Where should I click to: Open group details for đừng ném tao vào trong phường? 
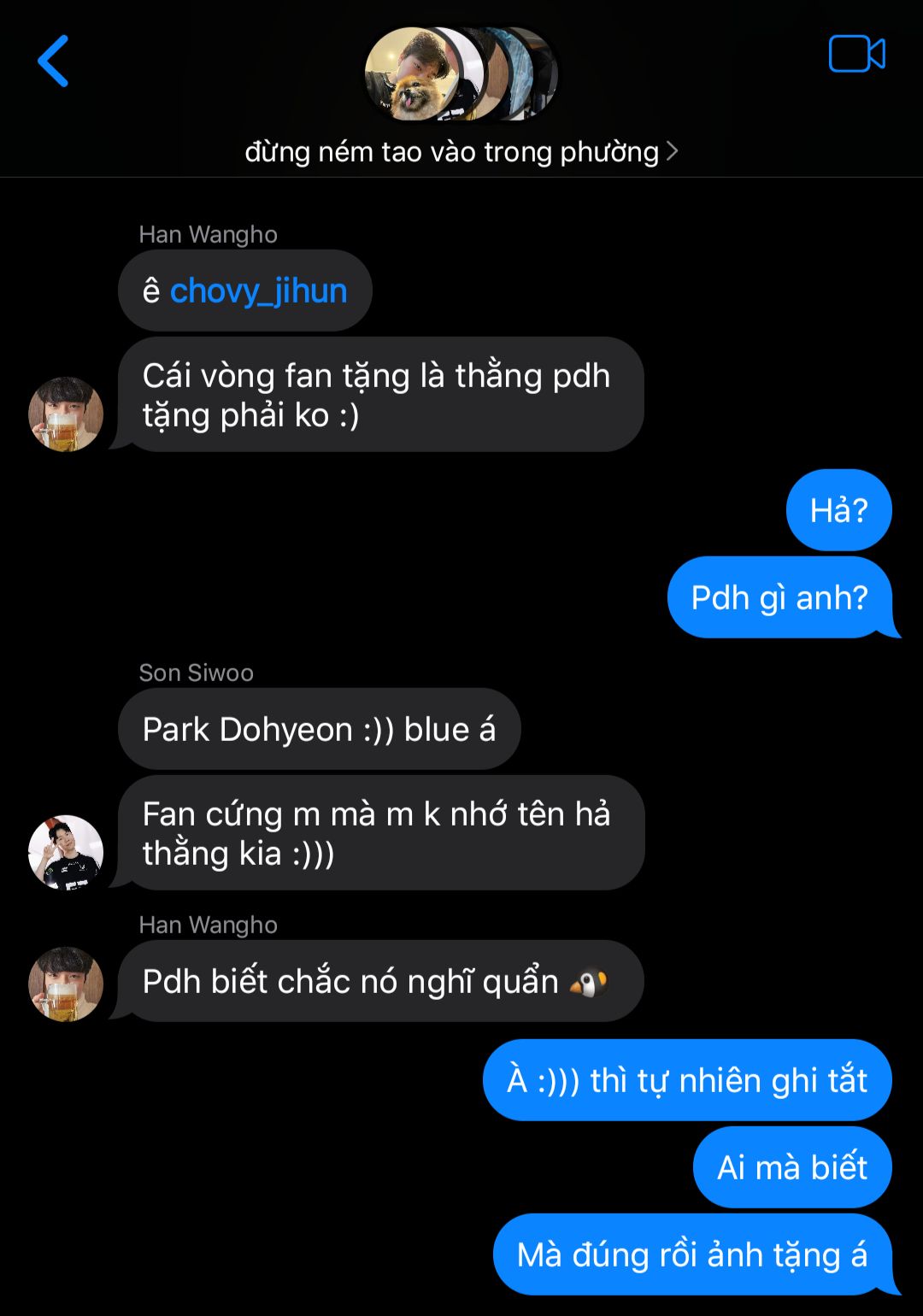[x=461, y=152]
